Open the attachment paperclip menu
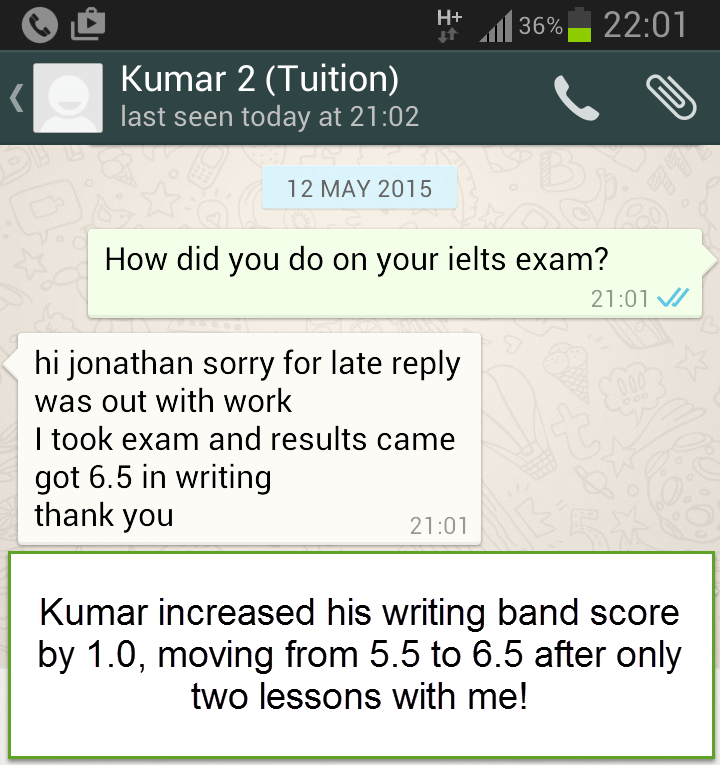The image size is (720, 765). [x=670, y=97]
